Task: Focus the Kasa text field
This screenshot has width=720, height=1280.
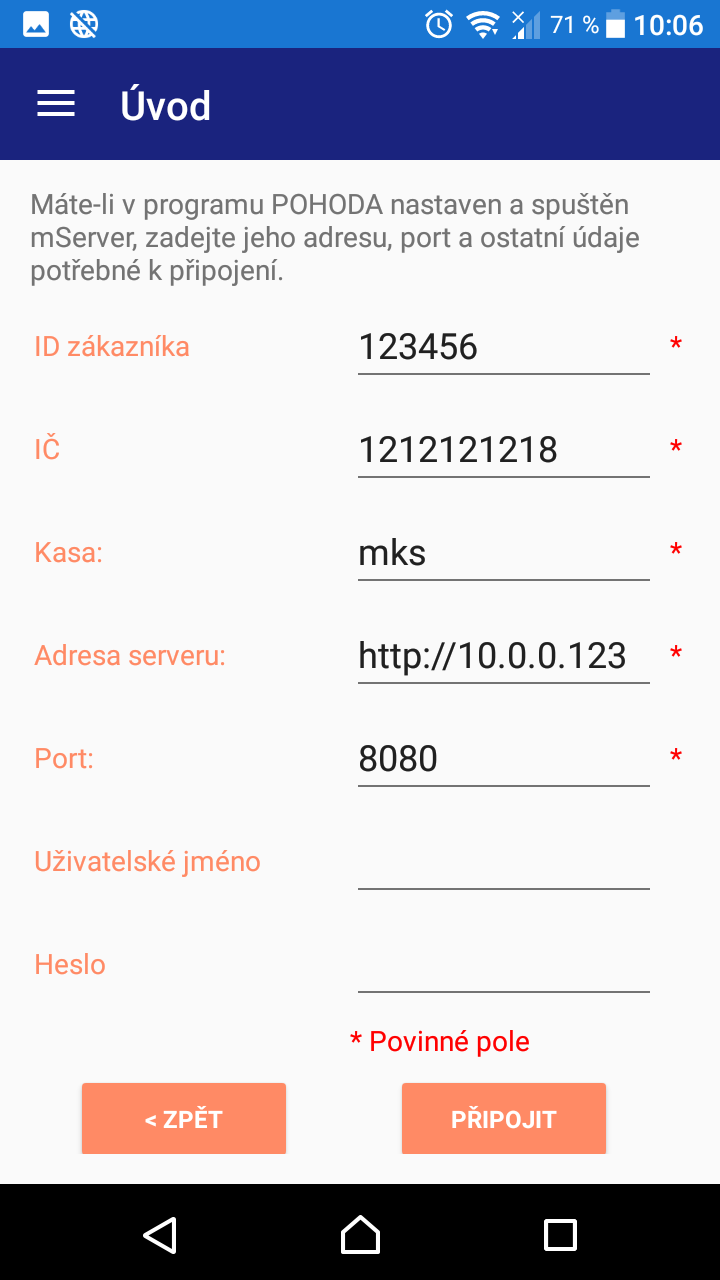Action: point(504,553)
